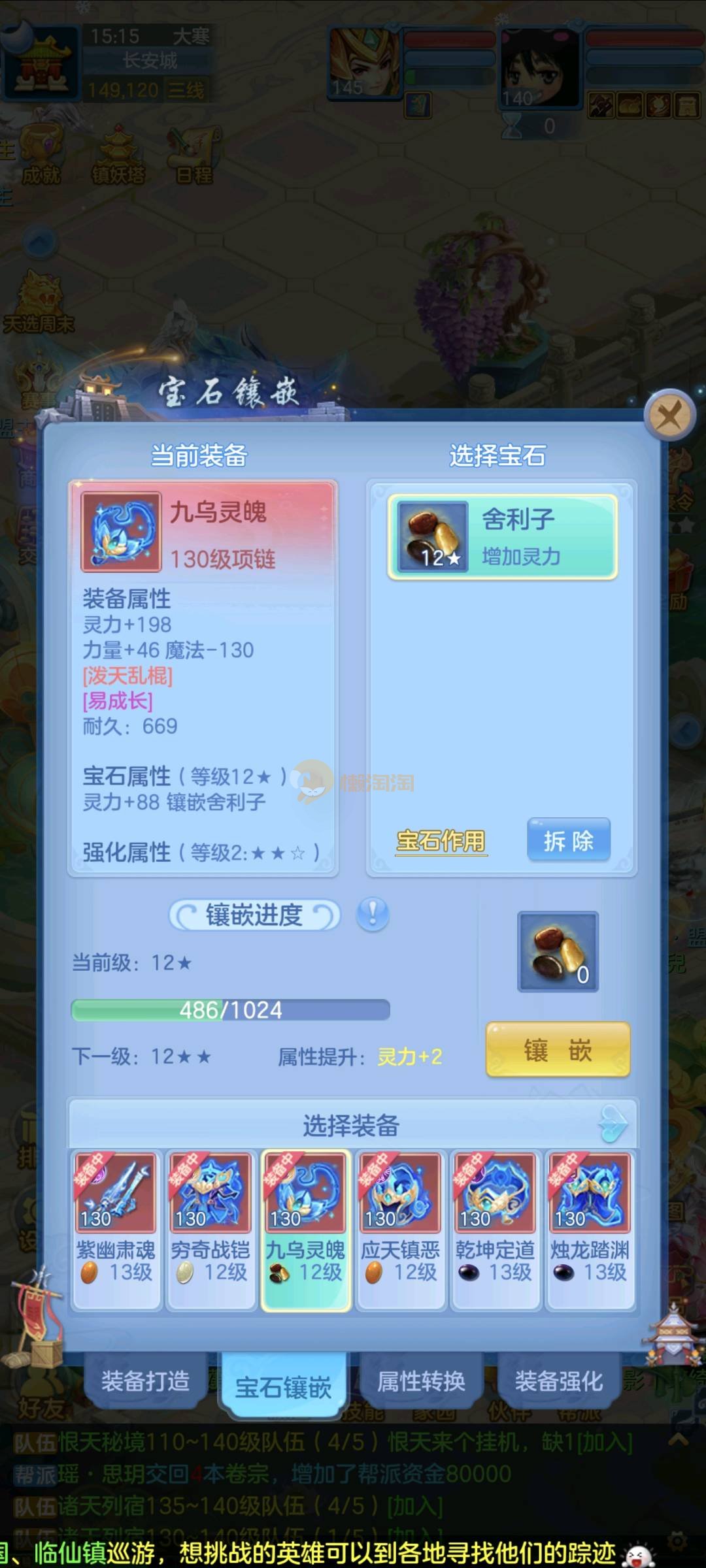Viewport: 706px width, 1568px height.
Task: Select 紫幽肃魂 equipment
Action: (116, 1230)
